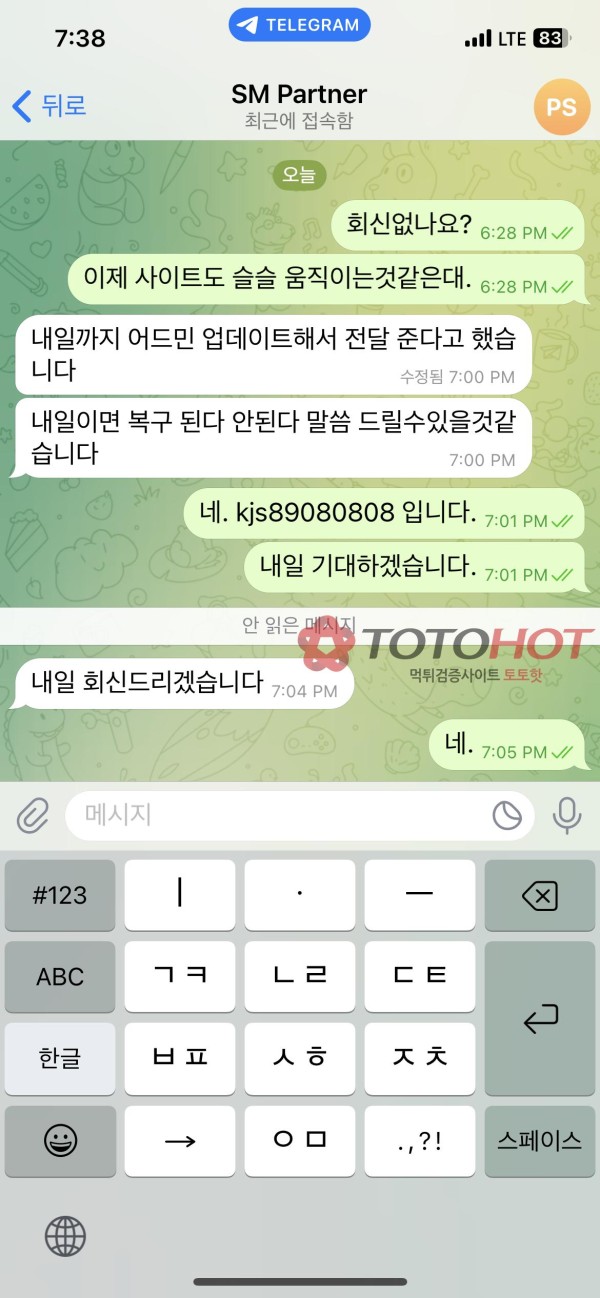Switch keyboard to #123 symbols
Viewport: 600px width, 1298px height.
click(x=60, y=896)
